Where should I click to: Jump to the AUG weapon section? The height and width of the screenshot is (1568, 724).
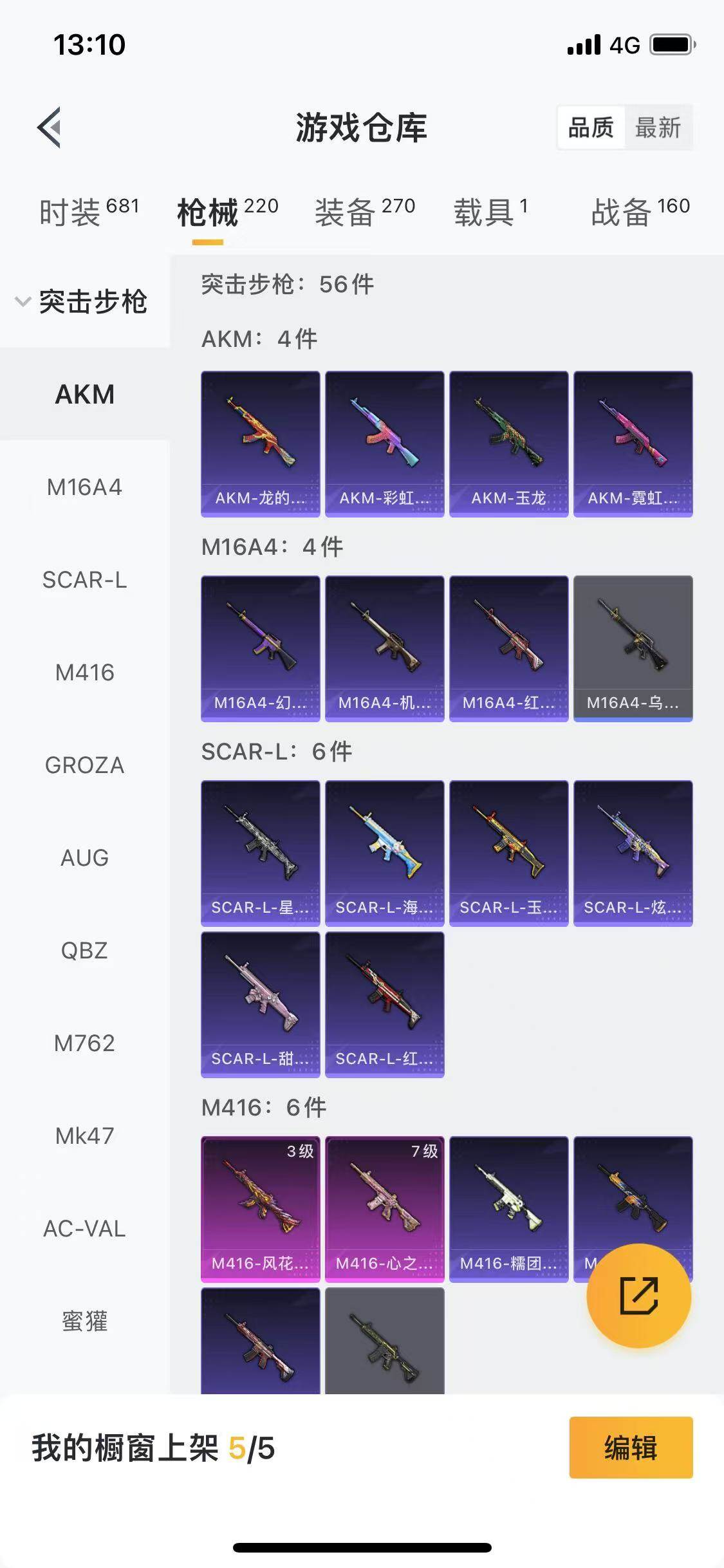coord(84,858)
